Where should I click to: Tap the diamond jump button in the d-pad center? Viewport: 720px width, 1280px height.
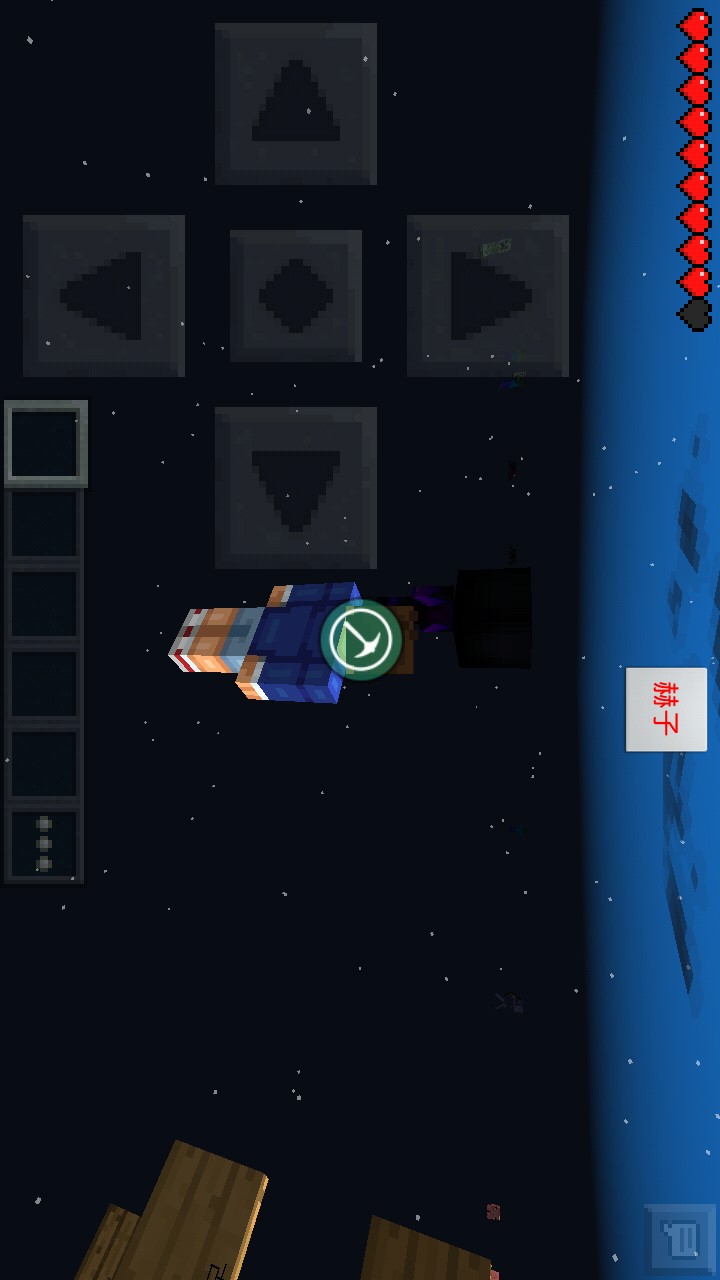point(296,296)
